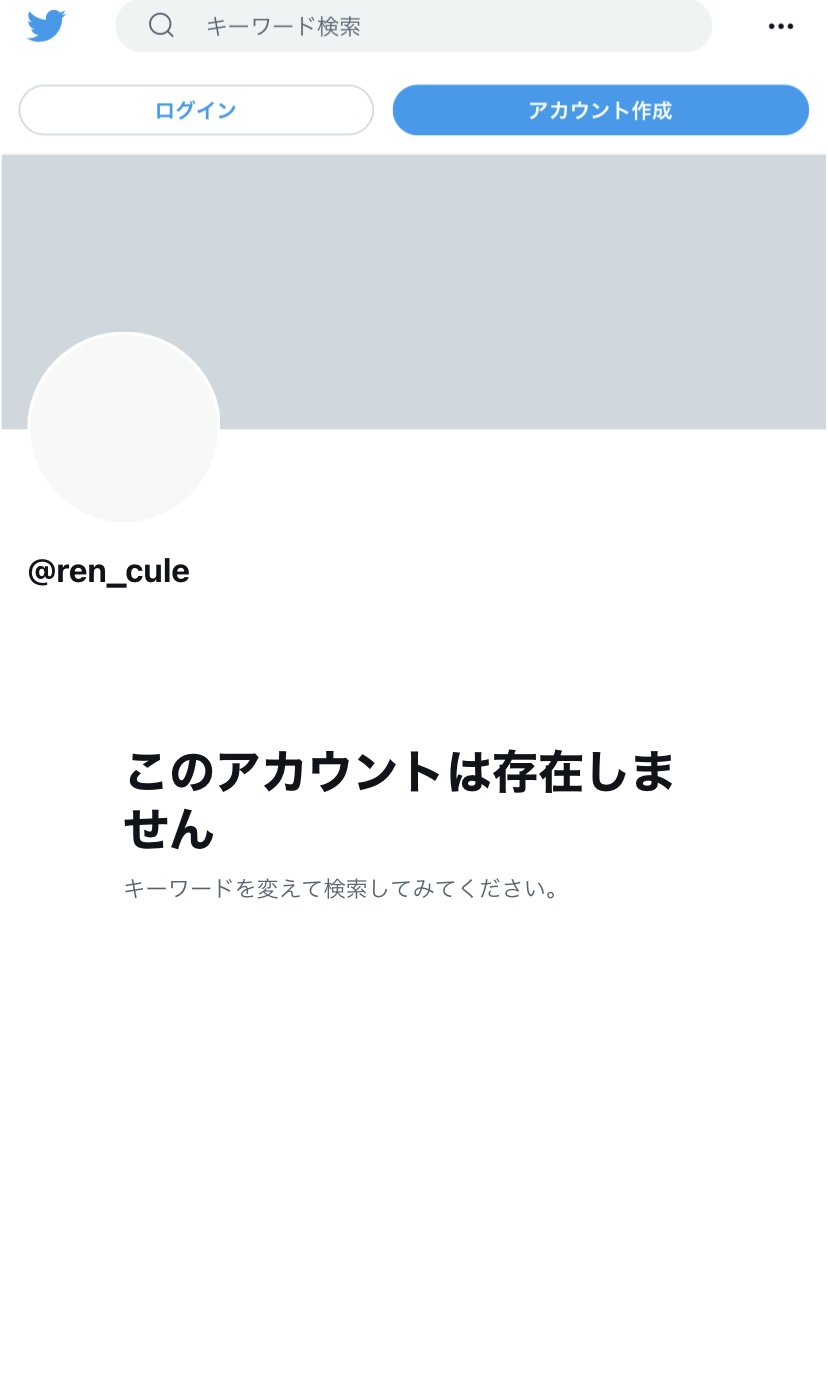Tap the ログイン button
Image resolution: width=828 pixels, height=1384 pixels.
point(196,110)
